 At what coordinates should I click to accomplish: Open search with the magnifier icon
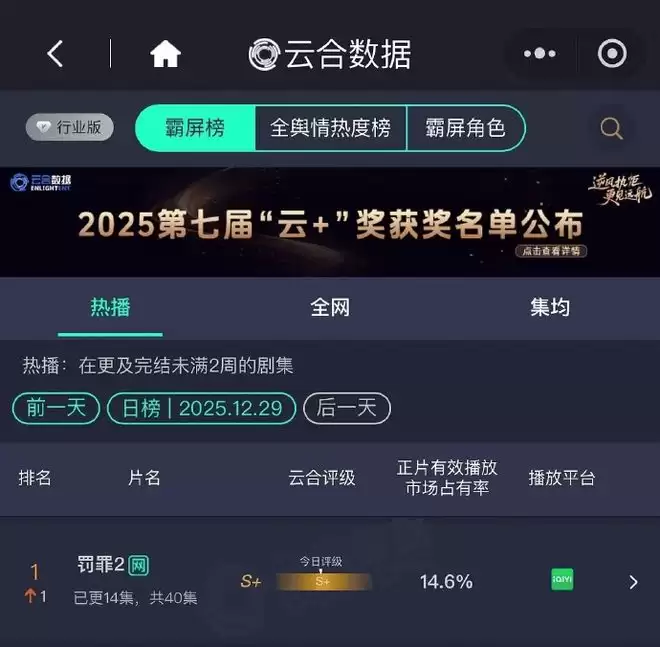pyautogui.click(x=611, y=128)
